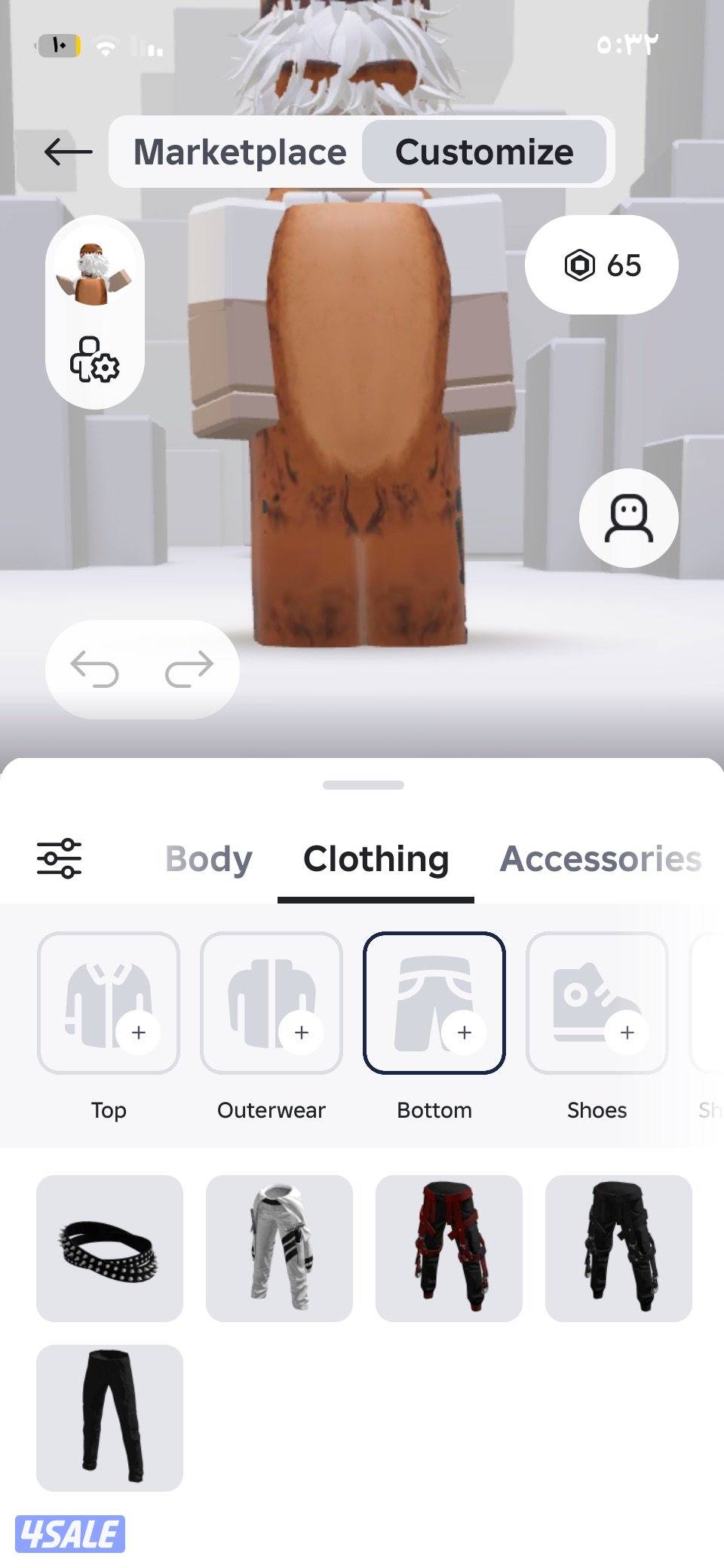Equip the white striped pants
The width and height of the screenshot is (724, 1568).
tap(279, 1248)
